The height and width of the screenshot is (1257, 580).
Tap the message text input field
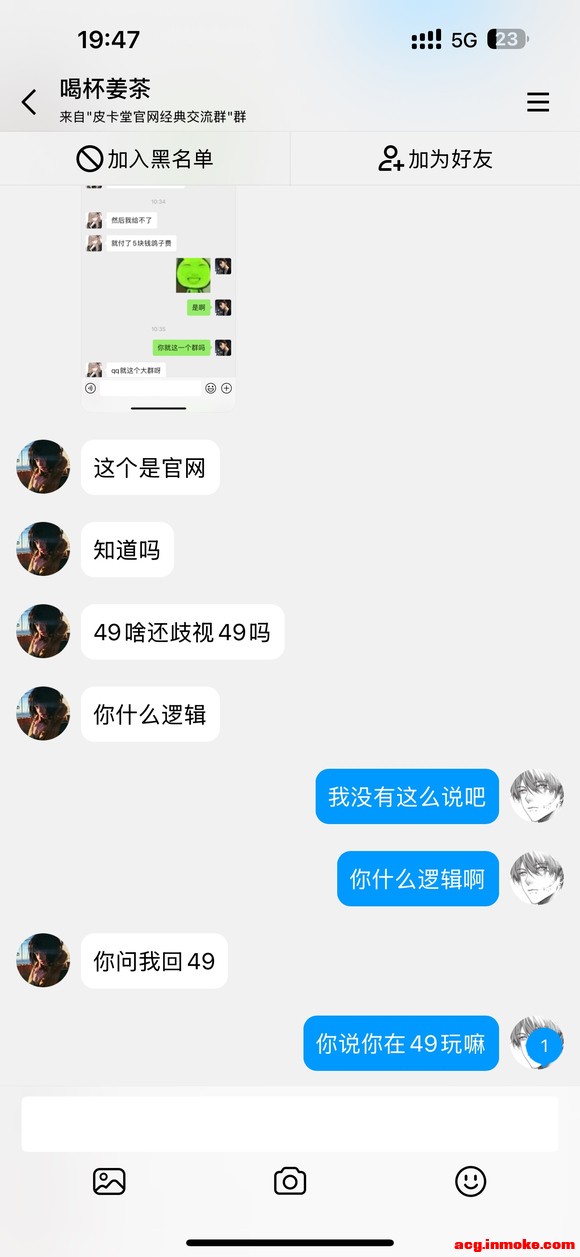(x=290, y=1124)
